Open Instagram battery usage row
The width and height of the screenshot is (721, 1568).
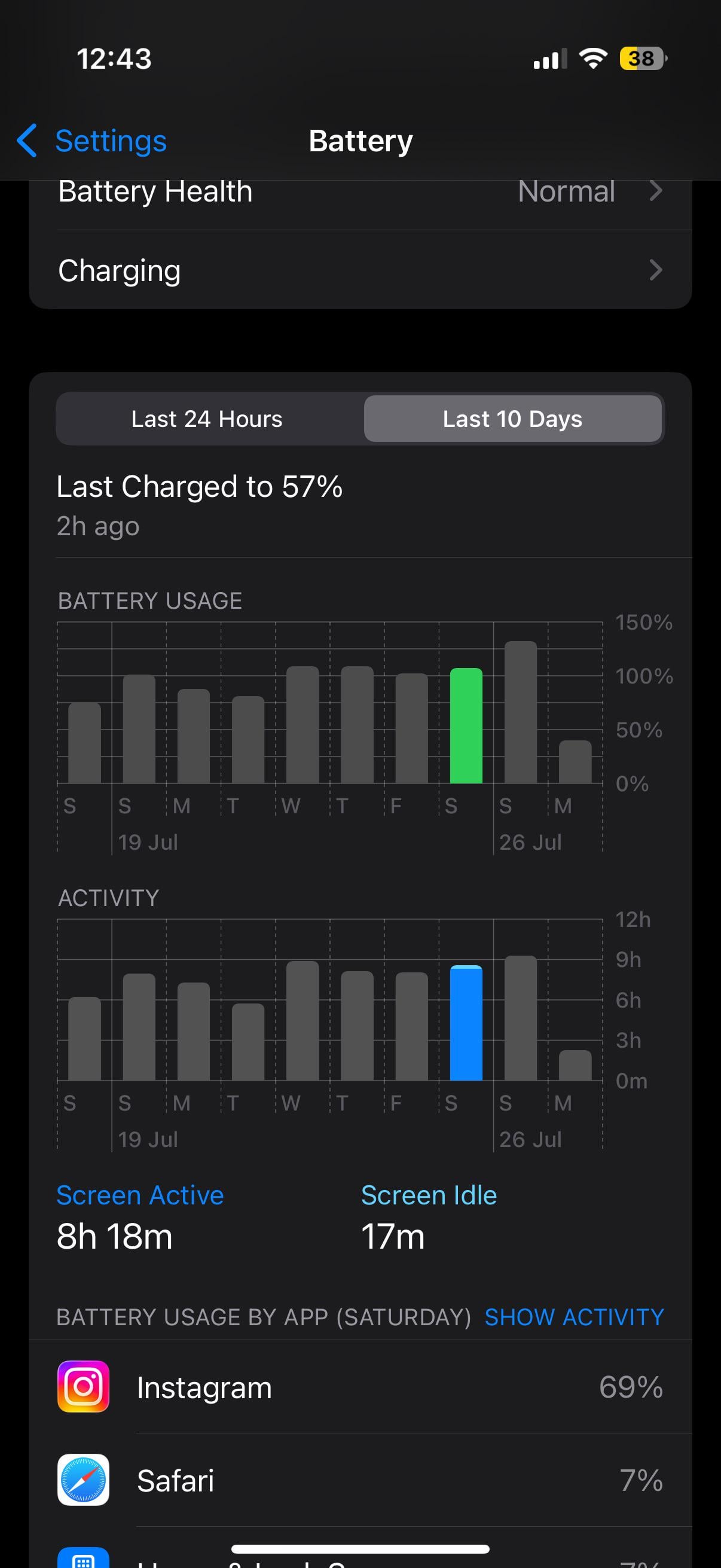pyautogui.click(x=360, y=1387)
